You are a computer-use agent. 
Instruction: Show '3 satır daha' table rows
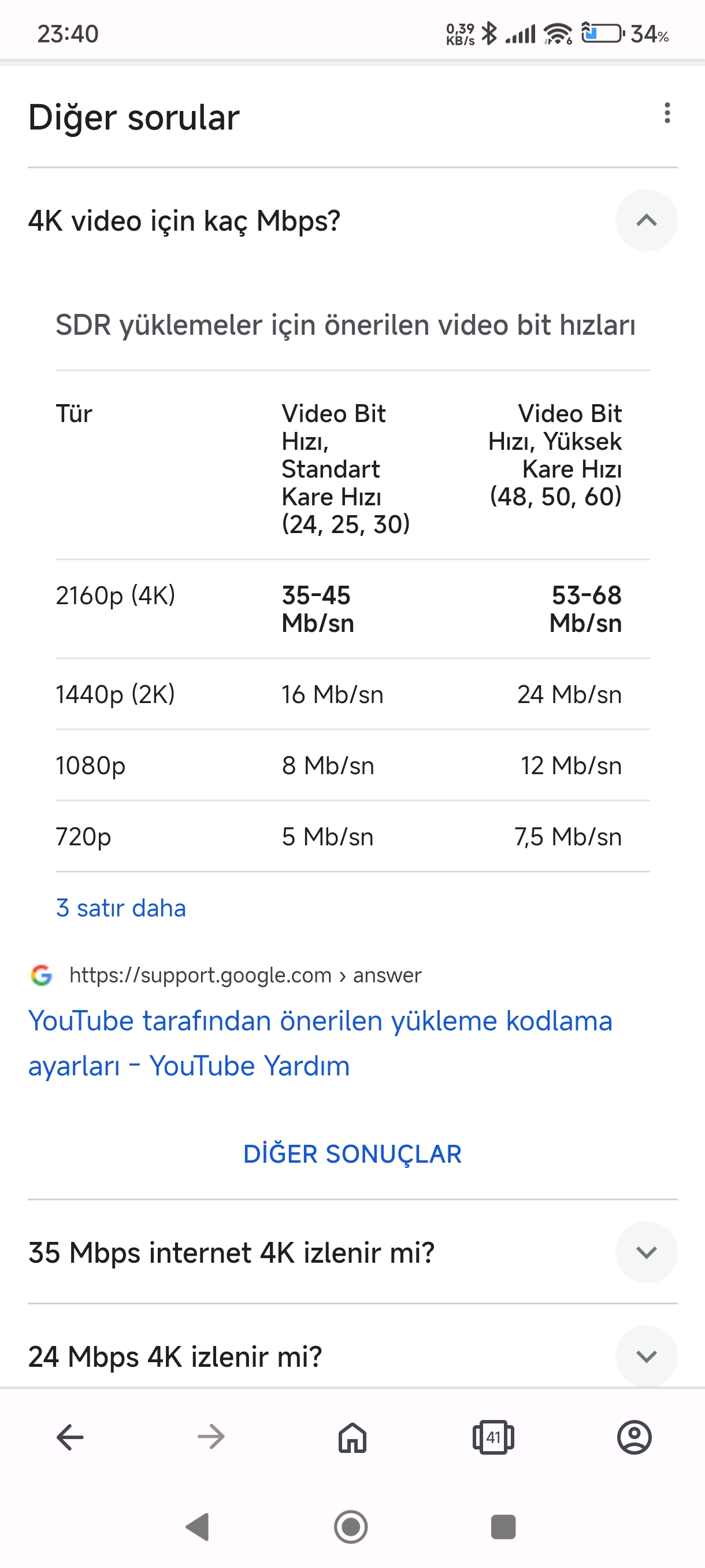point(120,908)
